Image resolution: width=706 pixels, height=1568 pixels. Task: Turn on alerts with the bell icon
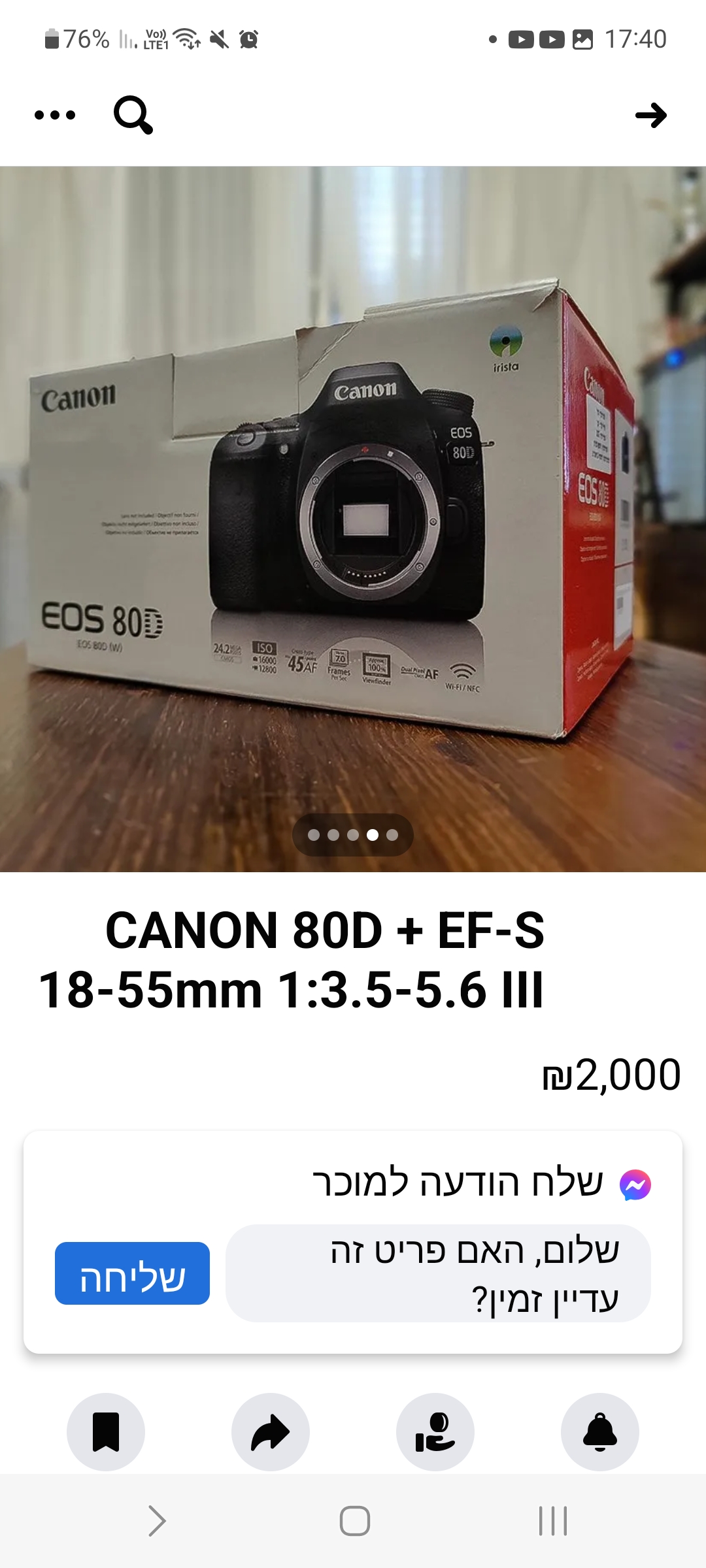point(600,1431)
